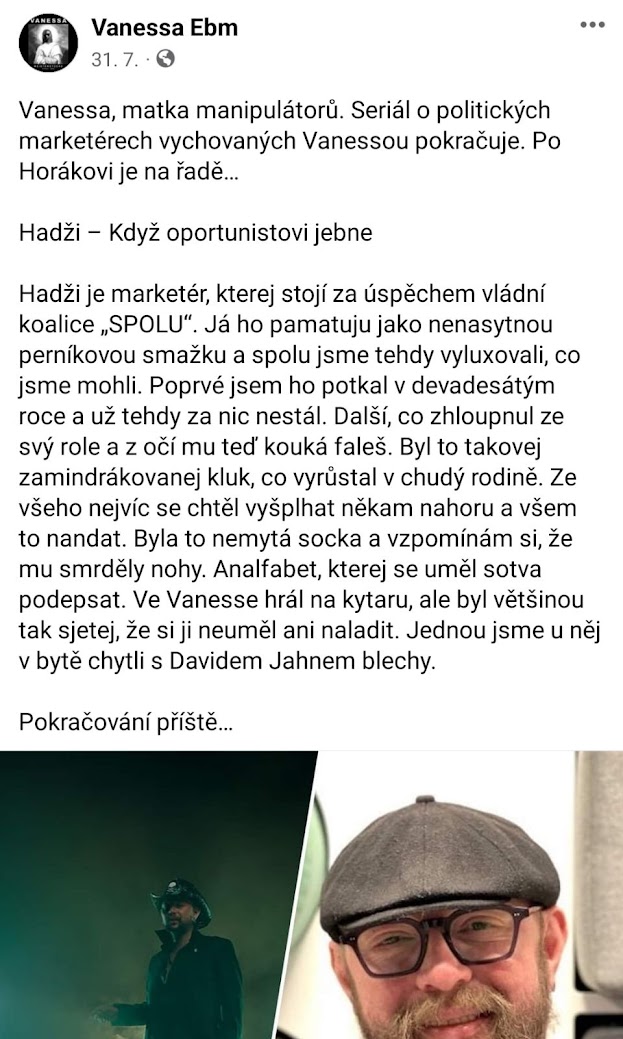The width and height of the screenshot is (623, 1039).
Task: Open the post's 31. 7. date link
Action: click(x=113, y=59)
